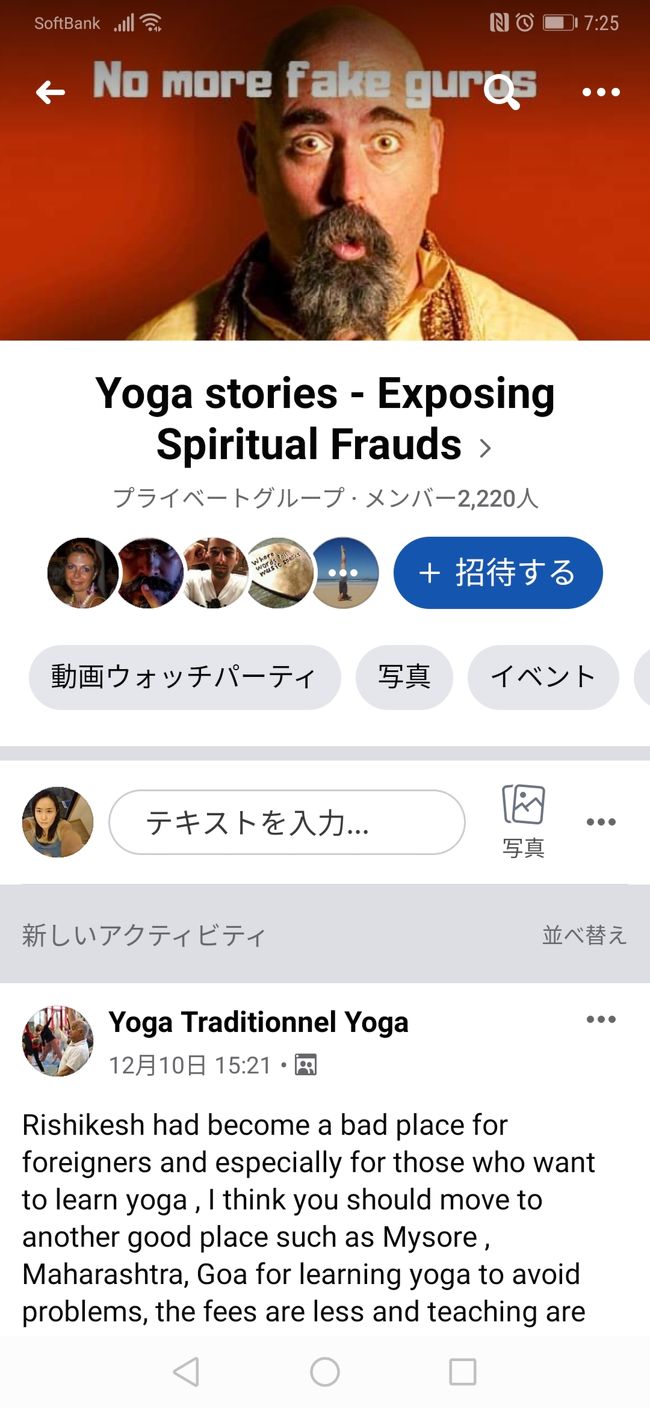Image resolution: width=650 pixels, height=1408 pixels.
Task: Tap the テキストを入力 post field
Action: point(287,822)
